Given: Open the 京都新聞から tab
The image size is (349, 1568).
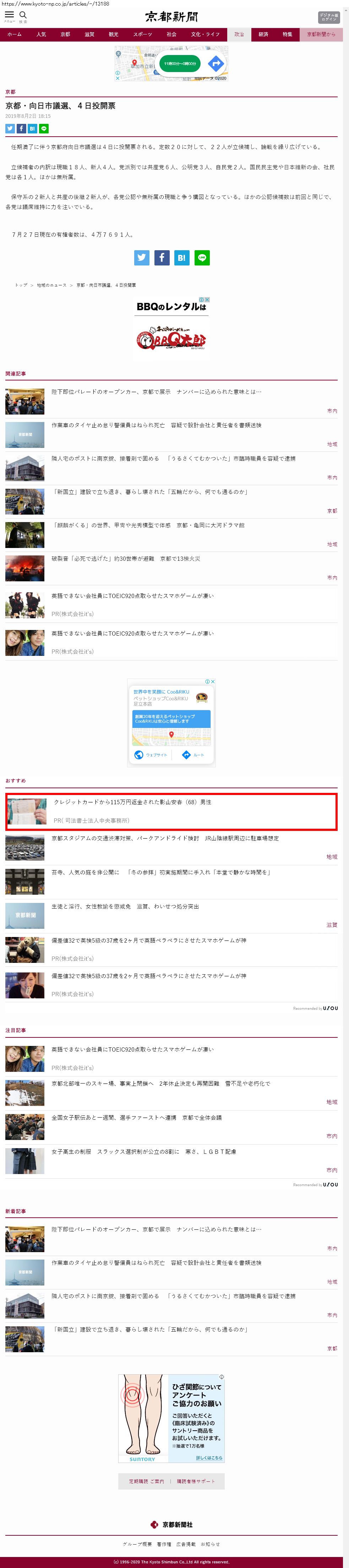Looking at the screenshot, I should click(321, 35).
